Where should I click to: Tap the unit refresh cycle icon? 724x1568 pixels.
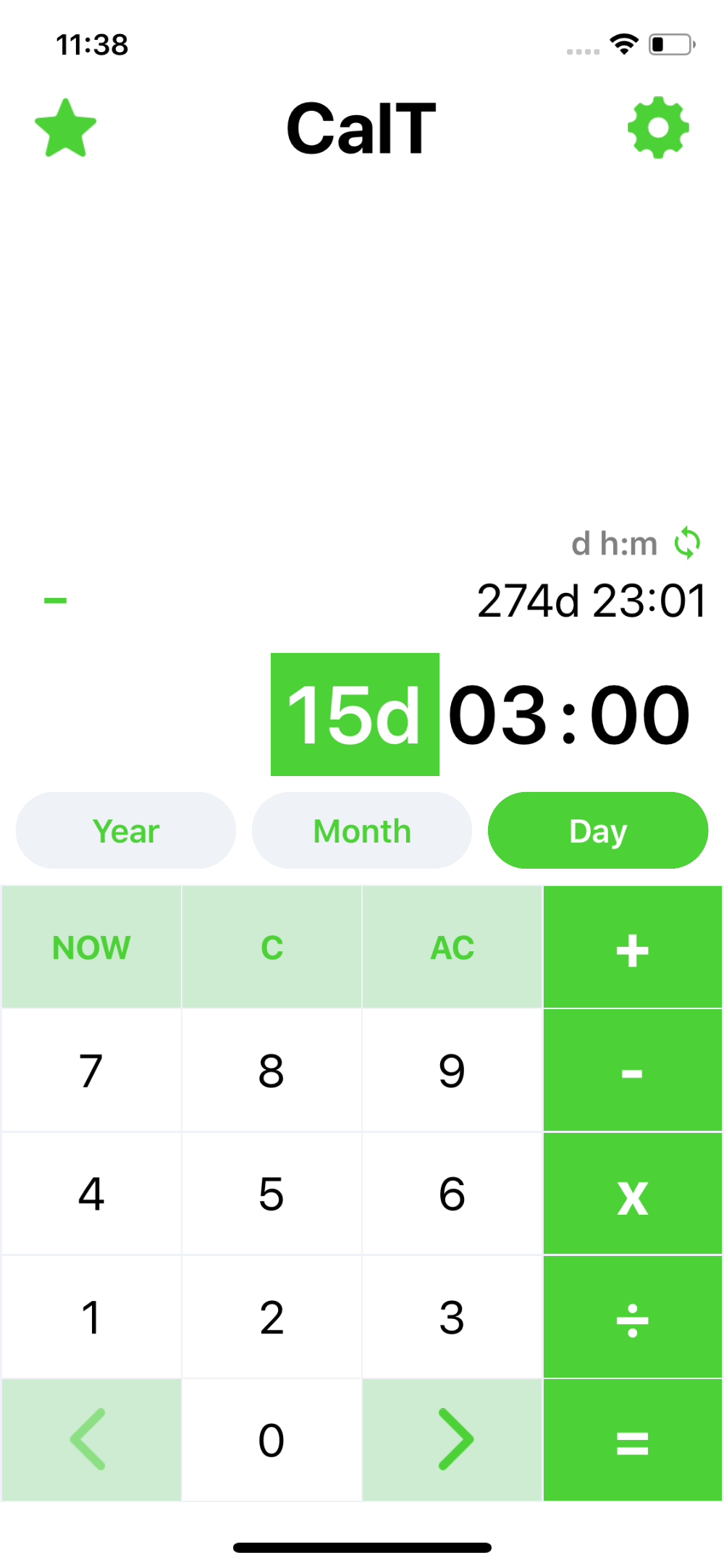pos(686,544)
